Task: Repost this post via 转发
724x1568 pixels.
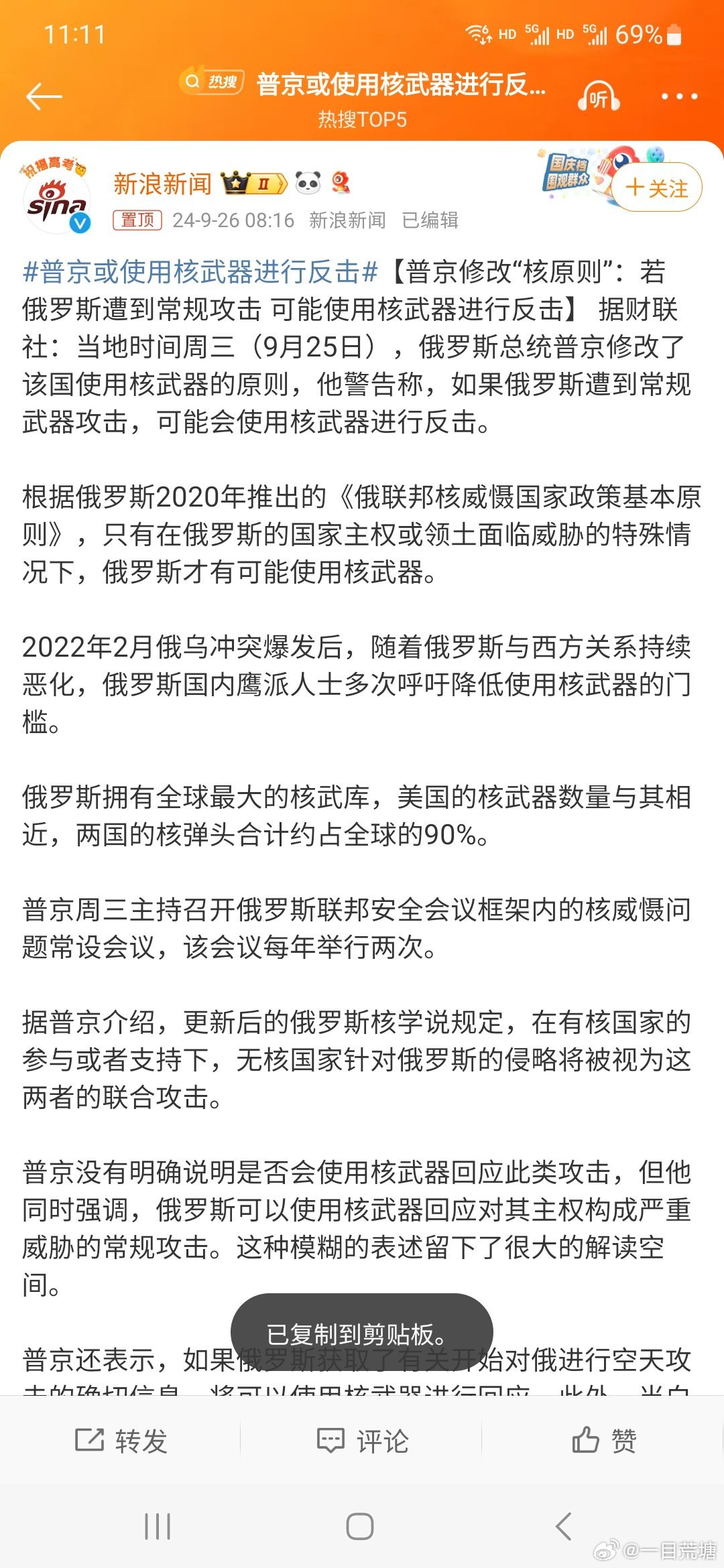Action: tap(121, 1441)
